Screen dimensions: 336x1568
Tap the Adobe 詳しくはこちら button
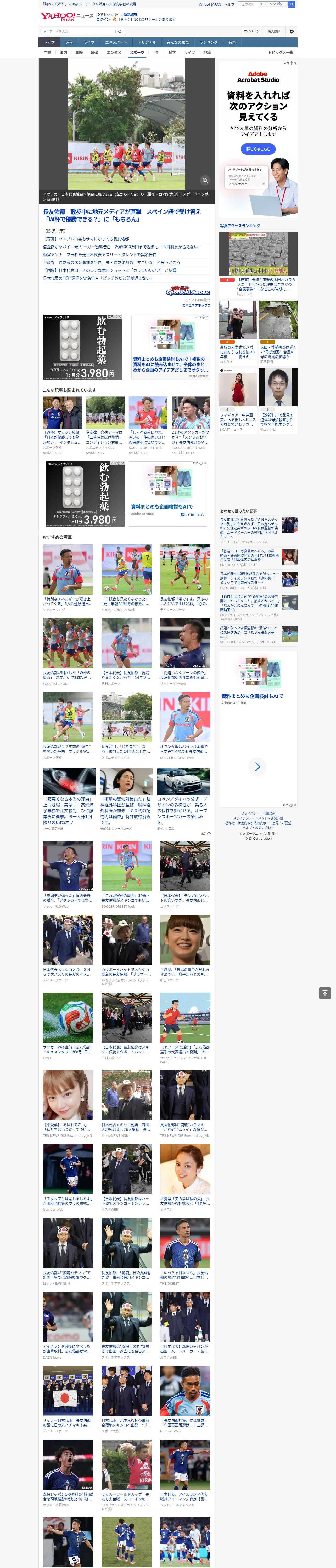pyautogui.click(x=258, y=149)
